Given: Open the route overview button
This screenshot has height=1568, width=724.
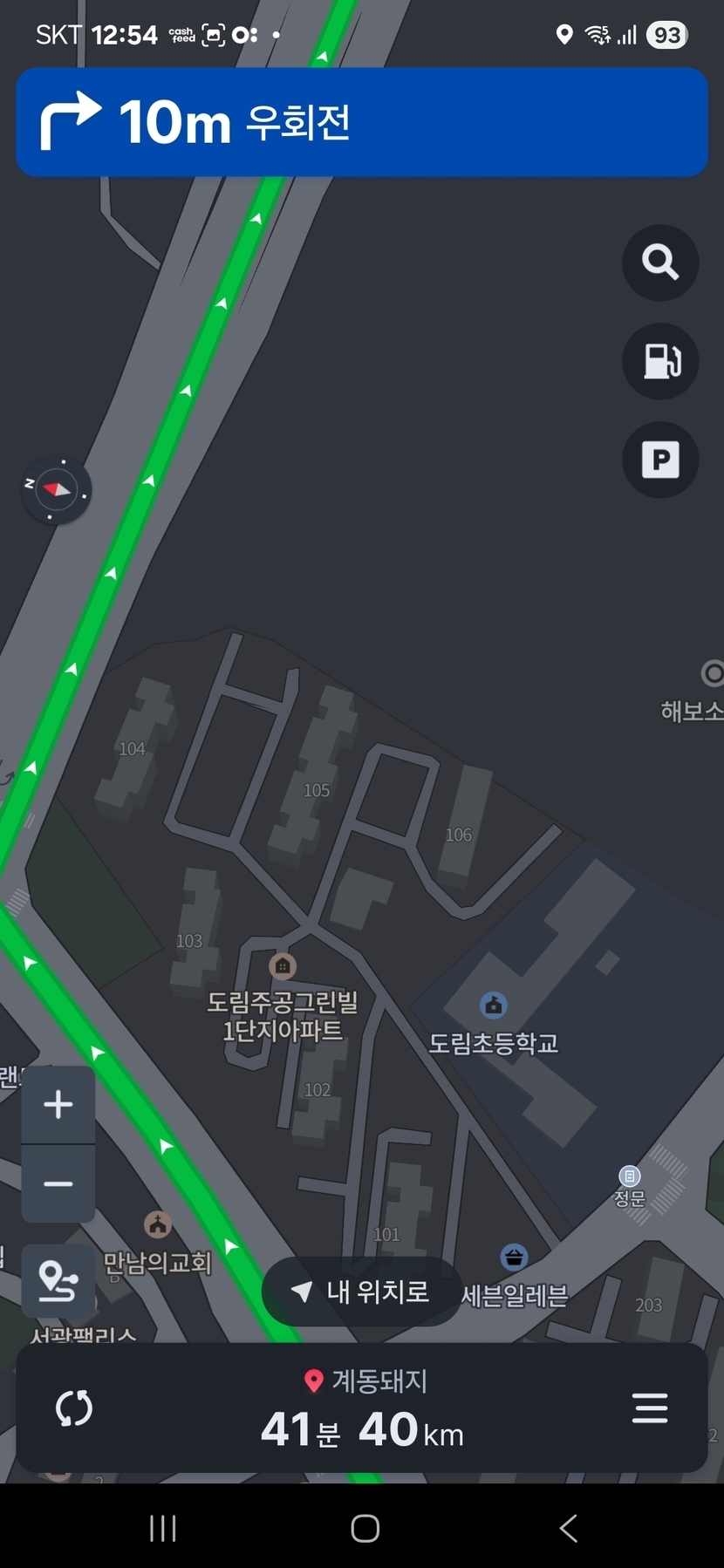Looking at the screenshot, I should point(58,1280).
